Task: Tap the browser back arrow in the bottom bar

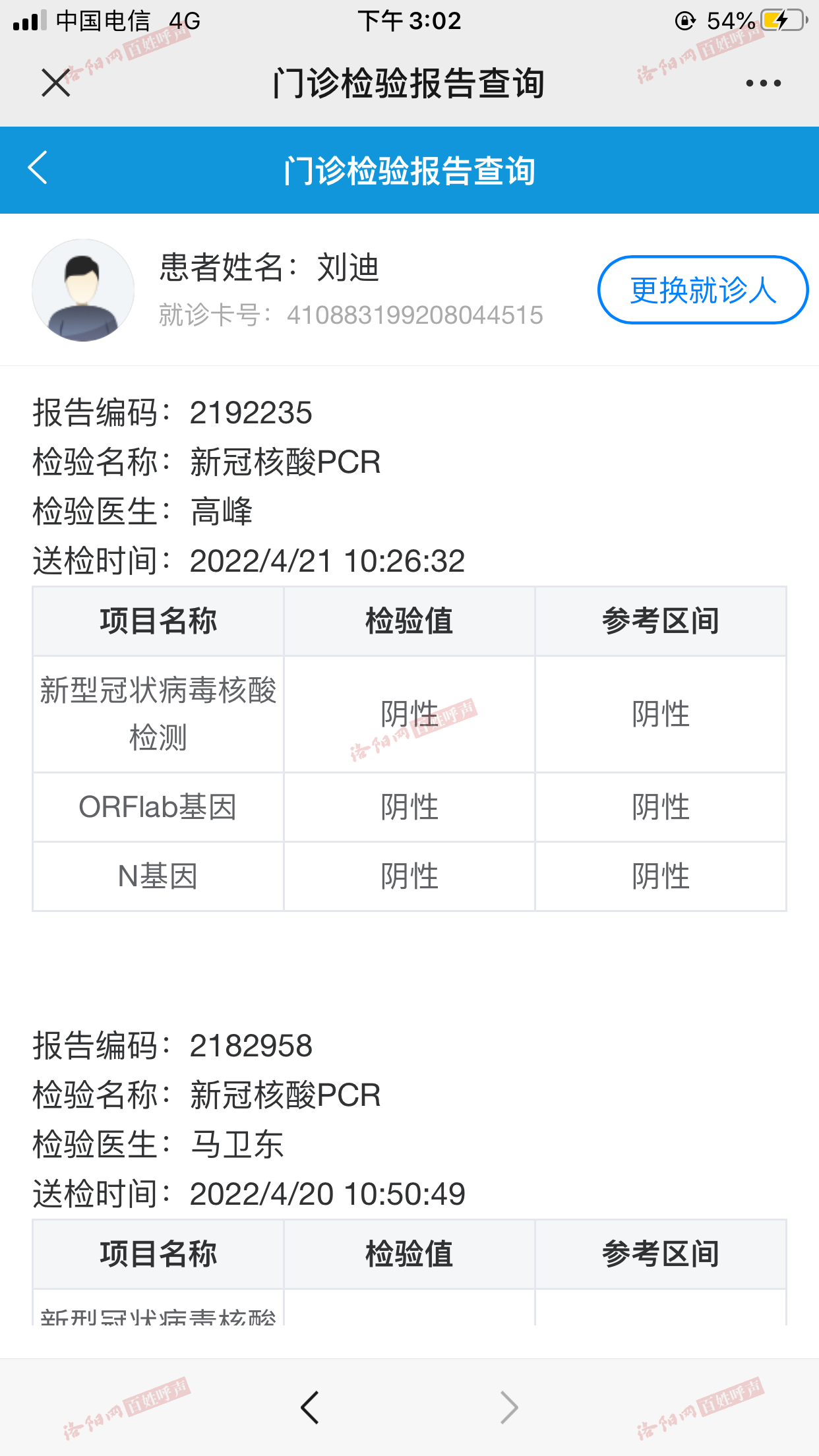Action: pos(310,1407)
